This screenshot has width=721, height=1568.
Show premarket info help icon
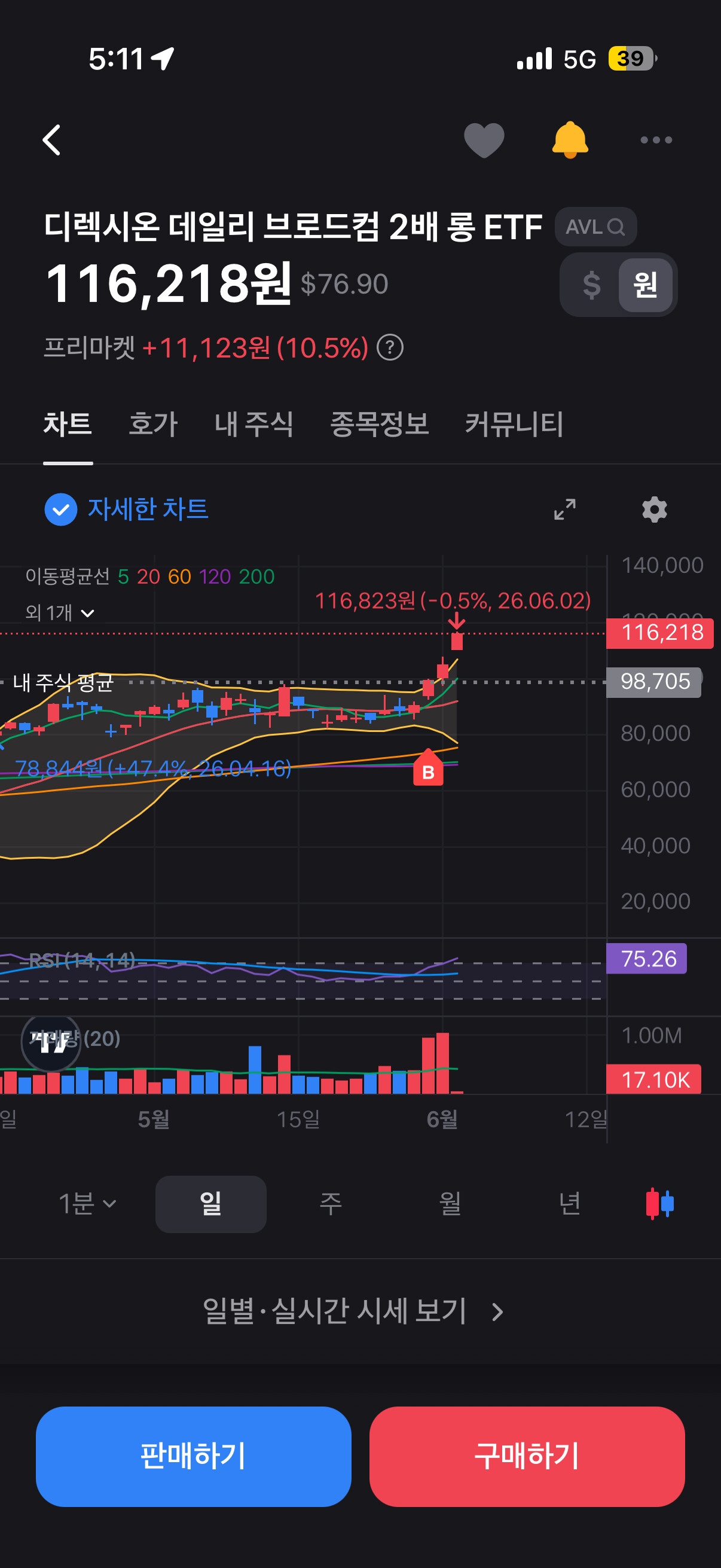coord(390,348)
